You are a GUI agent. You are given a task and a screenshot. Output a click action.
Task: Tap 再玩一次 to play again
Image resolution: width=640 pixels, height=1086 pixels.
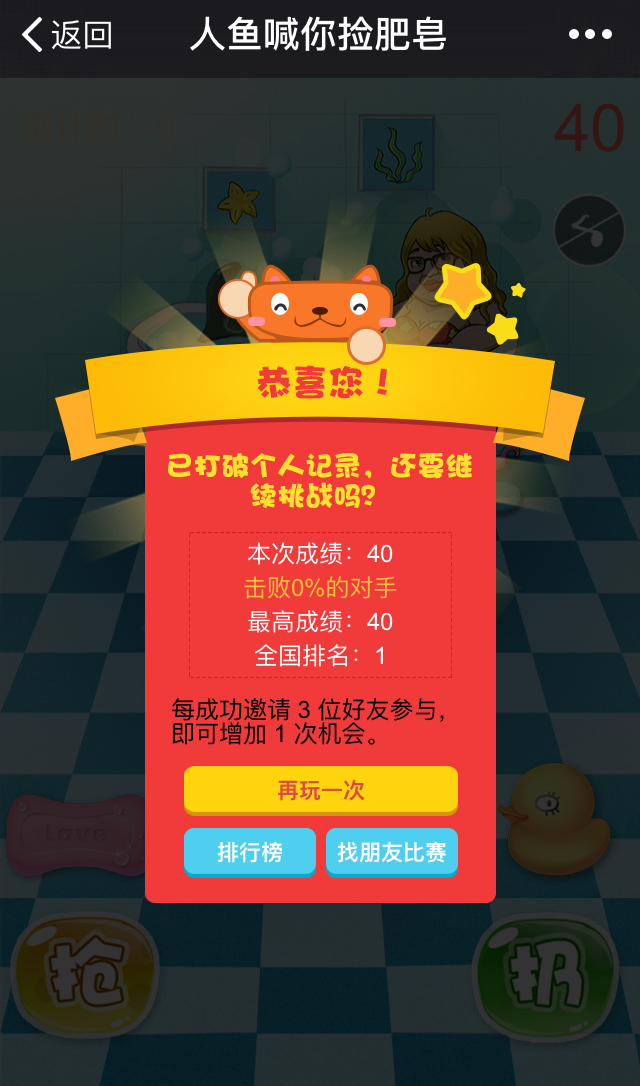point(320,790)
